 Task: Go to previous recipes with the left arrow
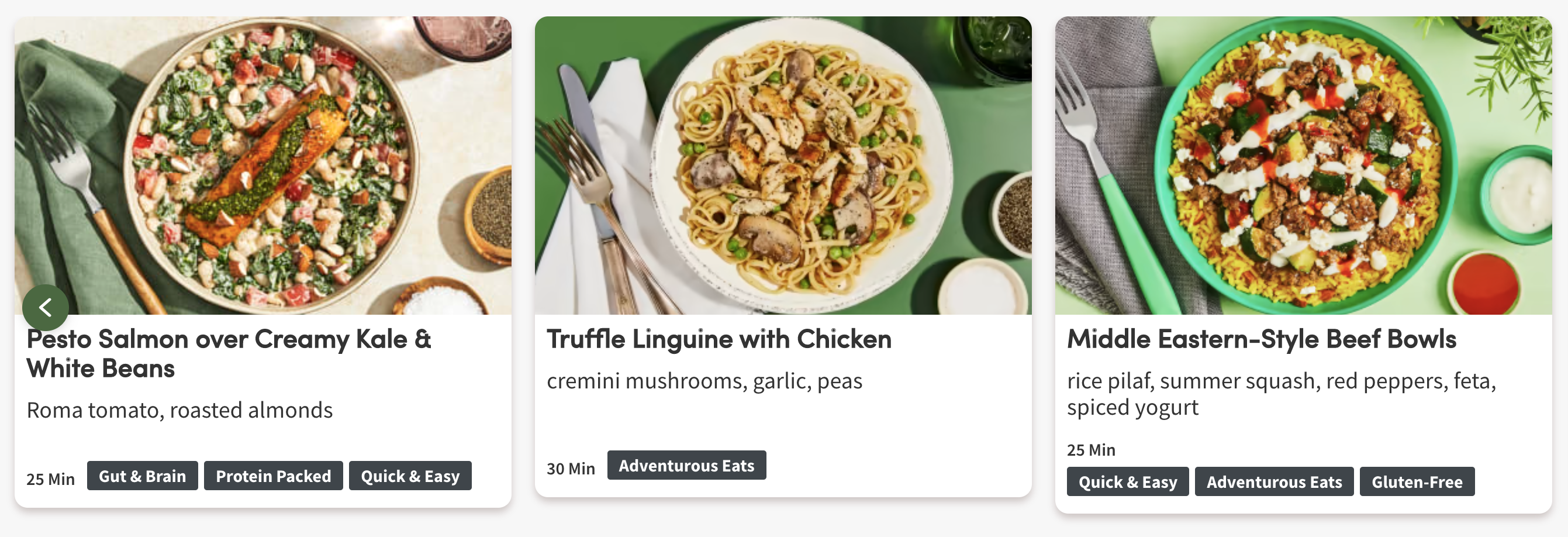(x=46, y=308)
